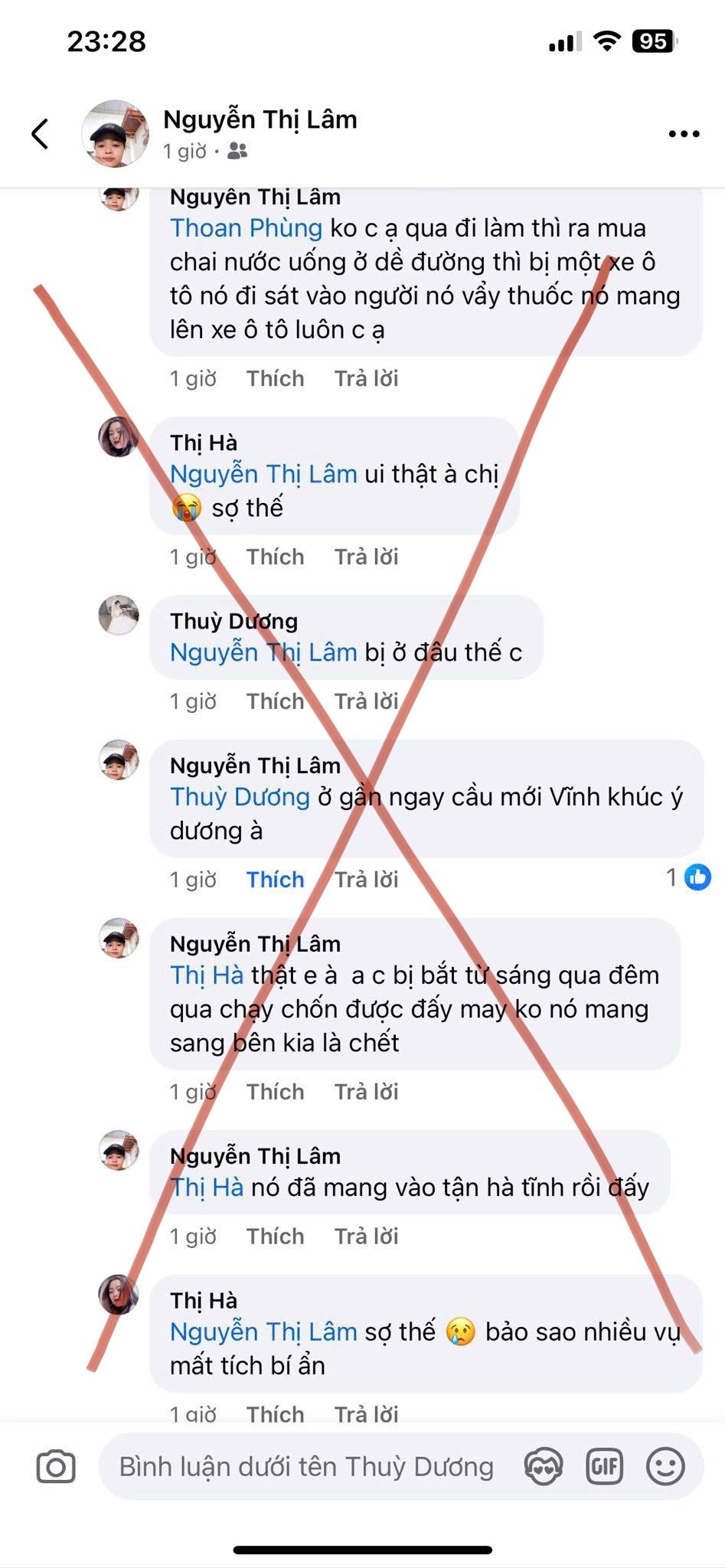Screen dimensions: 725x1568
Task: Reply to Thị Hà's "mất tích bí ẩn" comment
Action: (366, 1413)
